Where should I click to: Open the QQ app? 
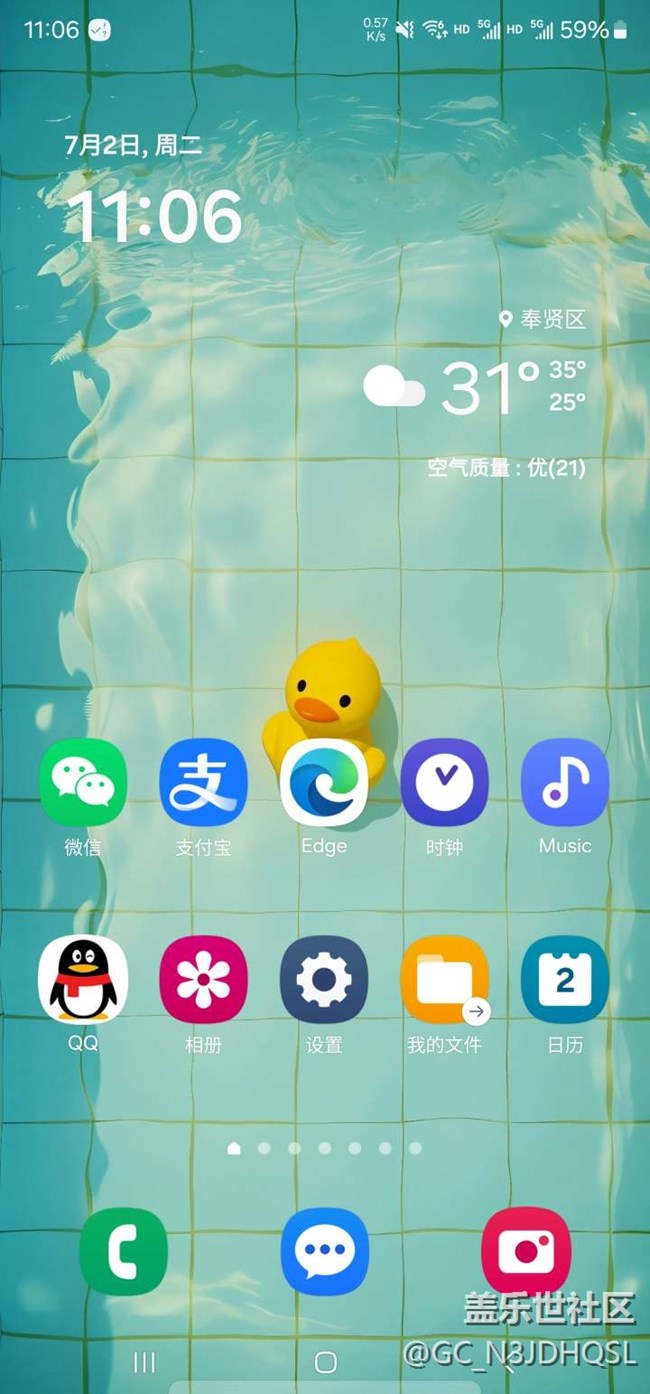point(83,980)
